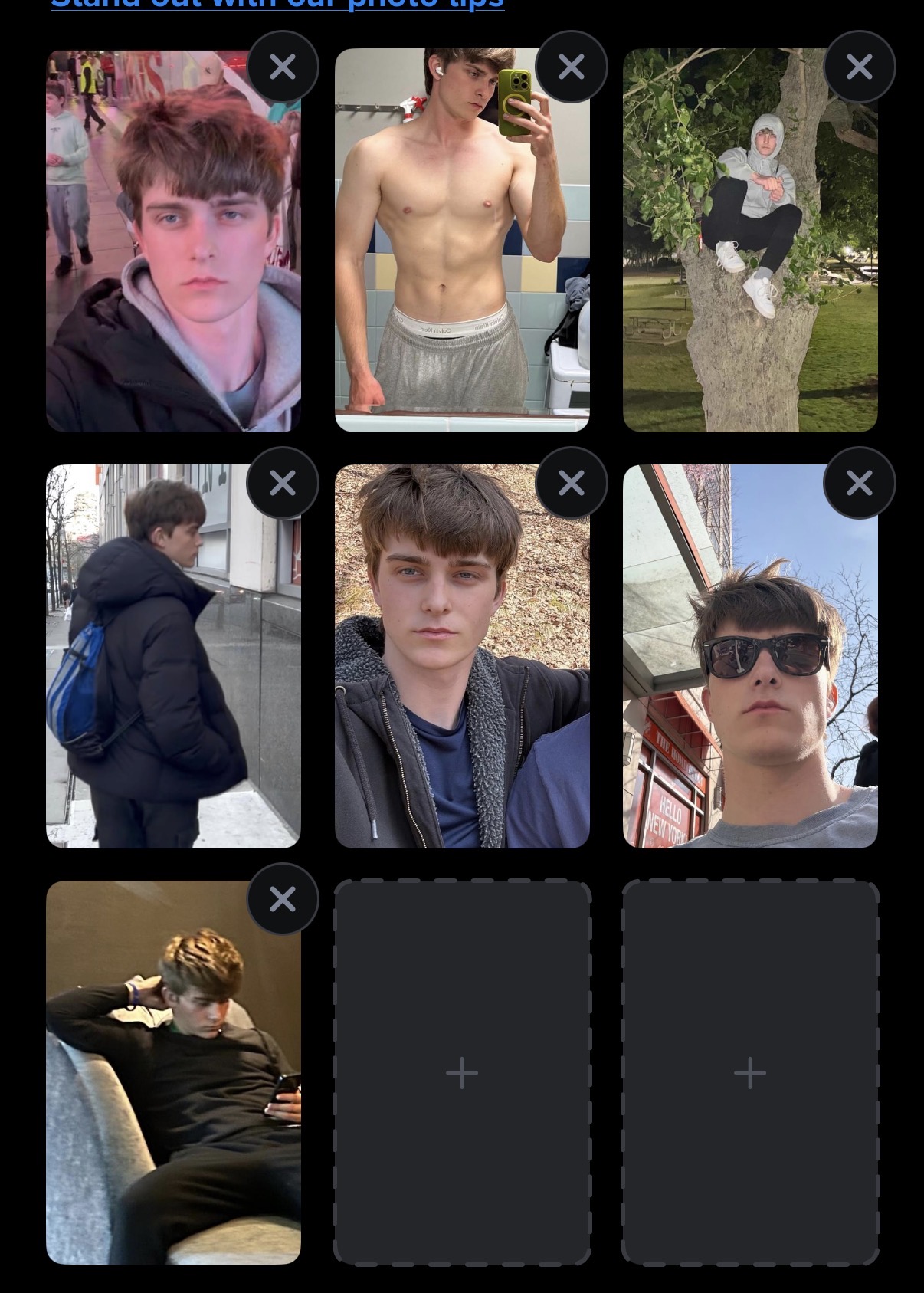
Task: Add a photo in first empty slot
Action: (x=462, y=1072)
